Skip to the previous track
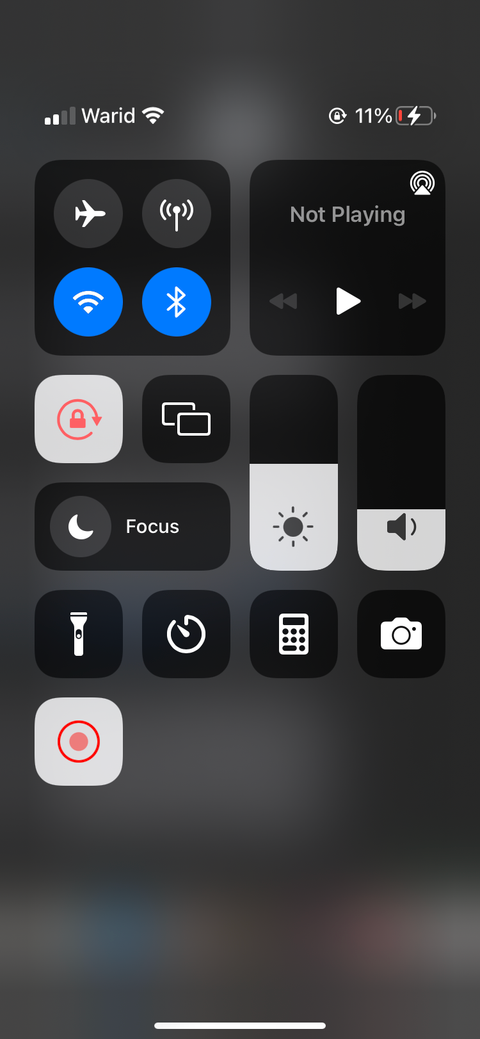Viewport: 480px width, 1039px height. [283, 301]
